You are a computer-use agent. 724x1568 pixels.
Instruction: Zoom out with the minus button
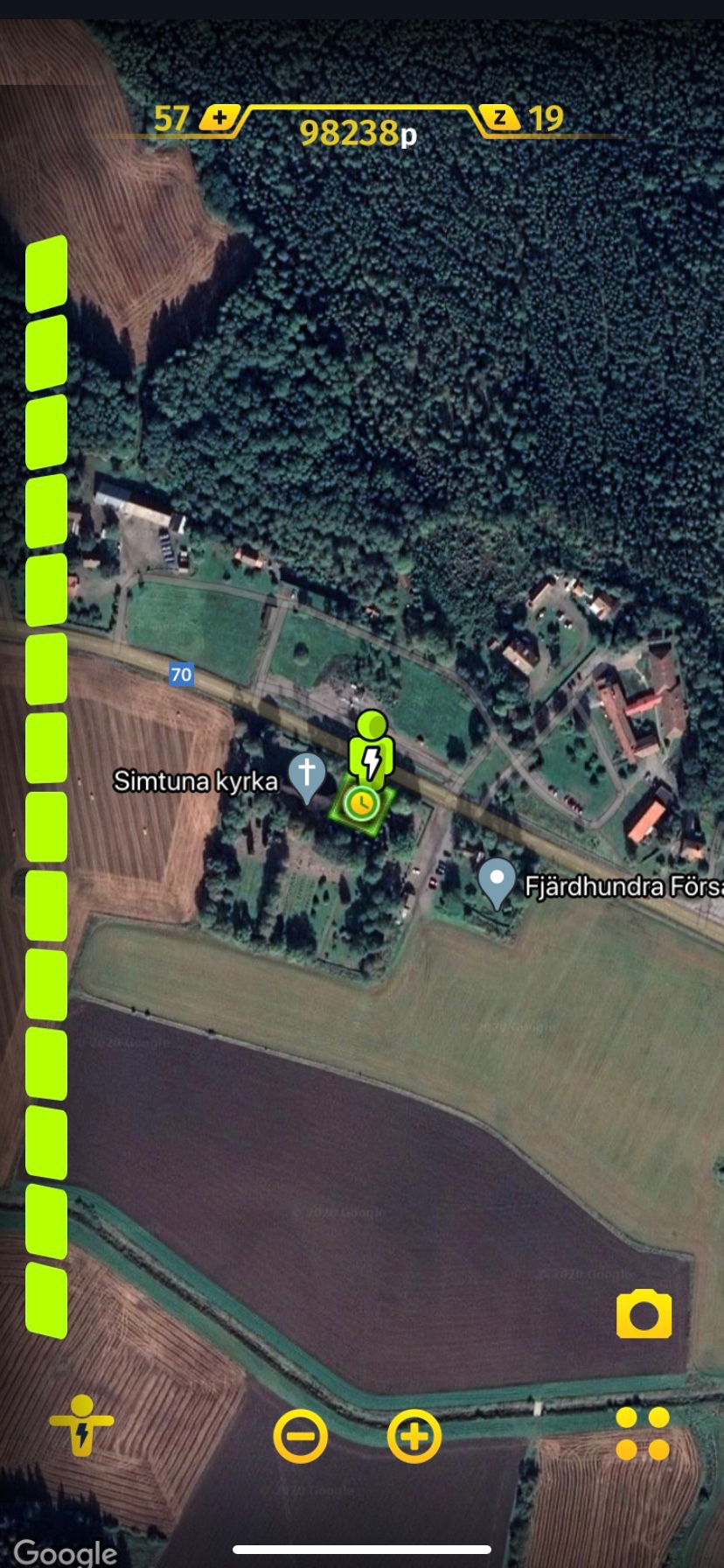click(x=301, y=1436)
